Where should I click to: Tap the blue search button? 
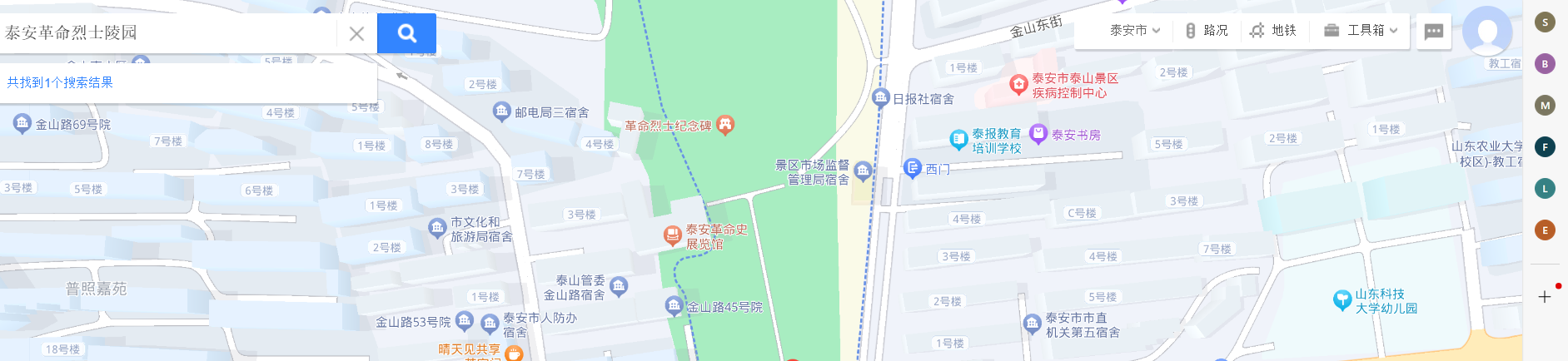406,33
